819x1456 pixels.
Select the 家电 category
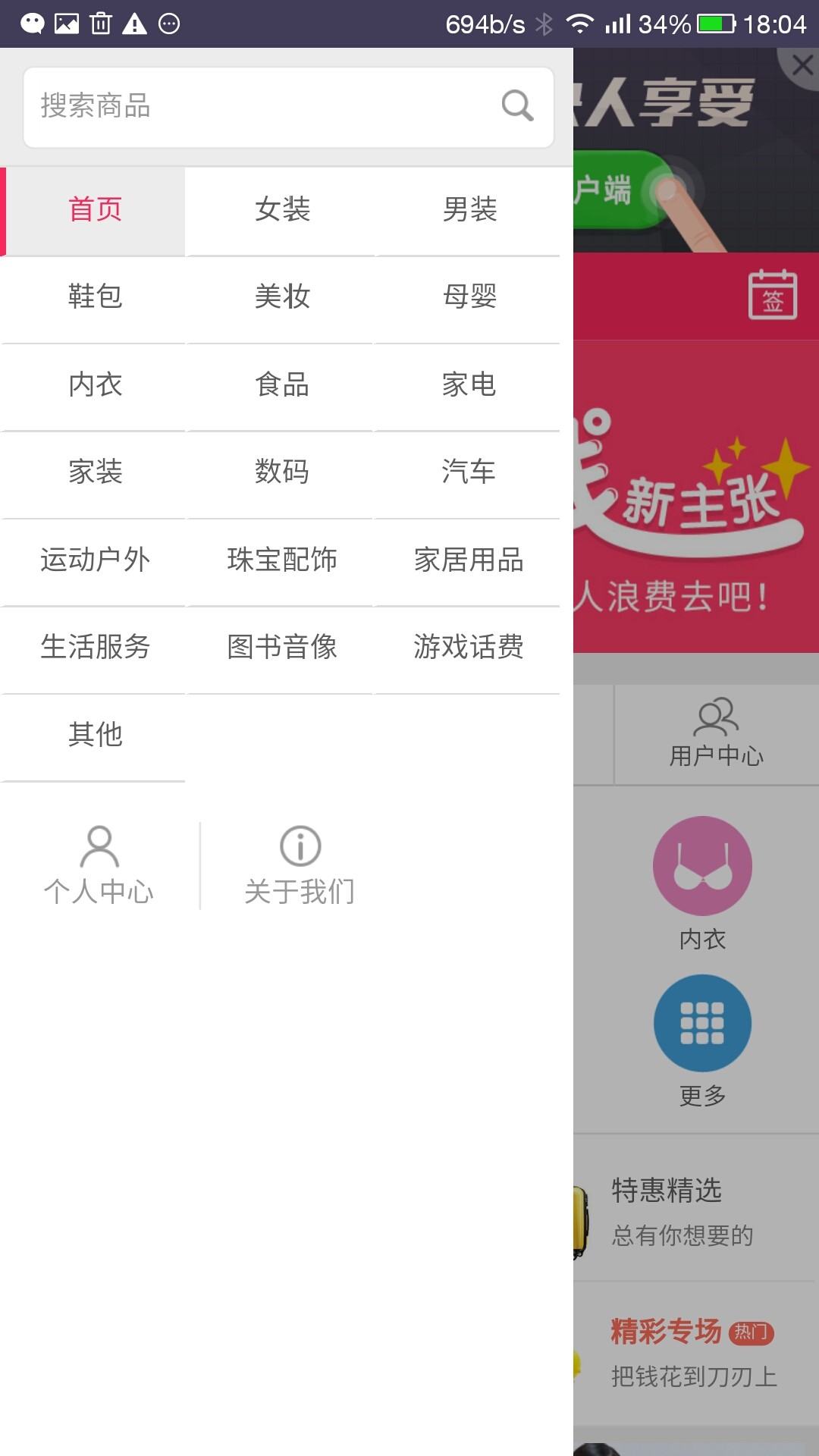[x=469, y=385]
